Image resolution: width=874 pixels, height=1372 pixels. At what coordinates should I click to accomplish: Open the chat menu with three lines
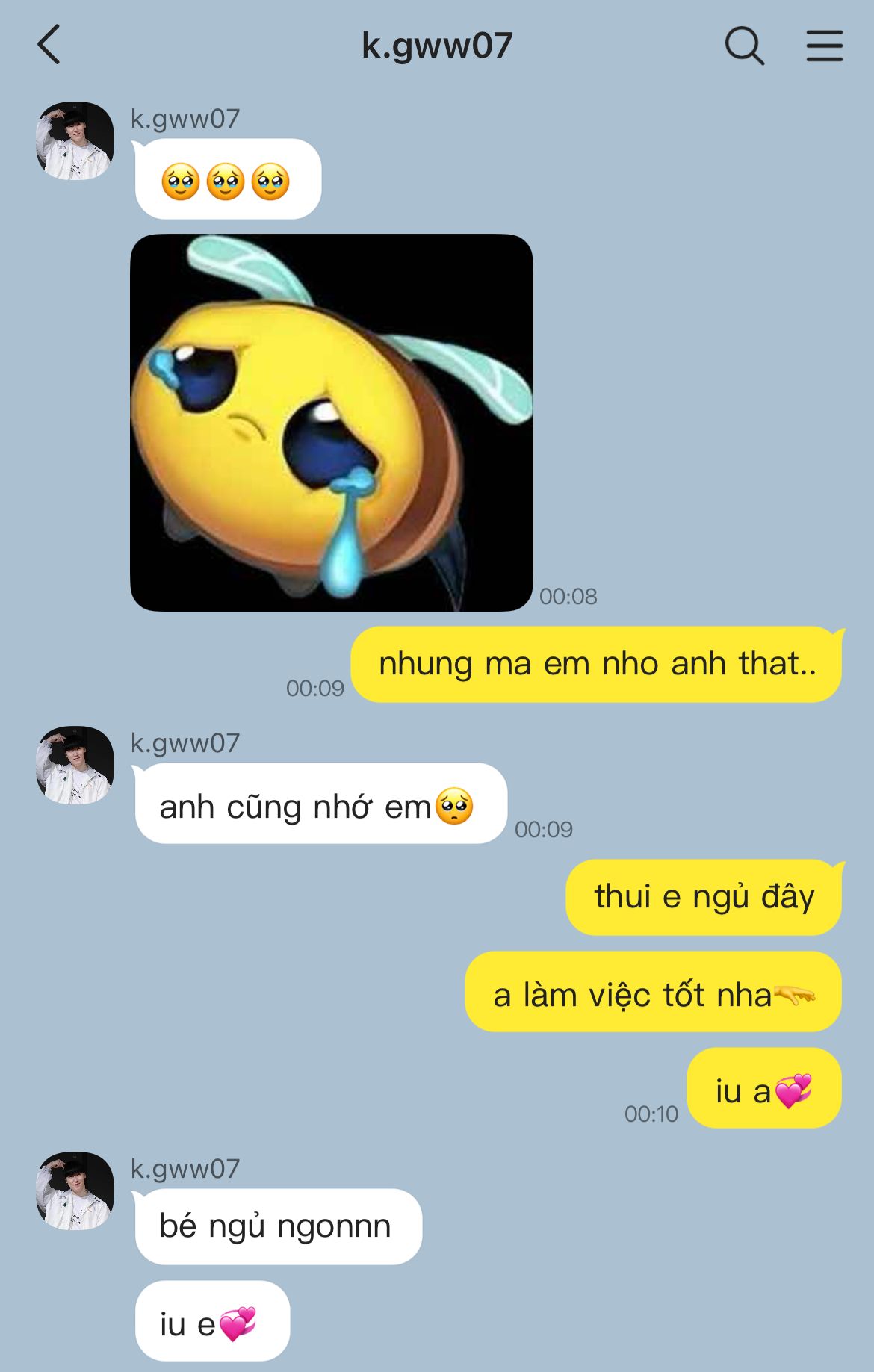tap(825, 46)
